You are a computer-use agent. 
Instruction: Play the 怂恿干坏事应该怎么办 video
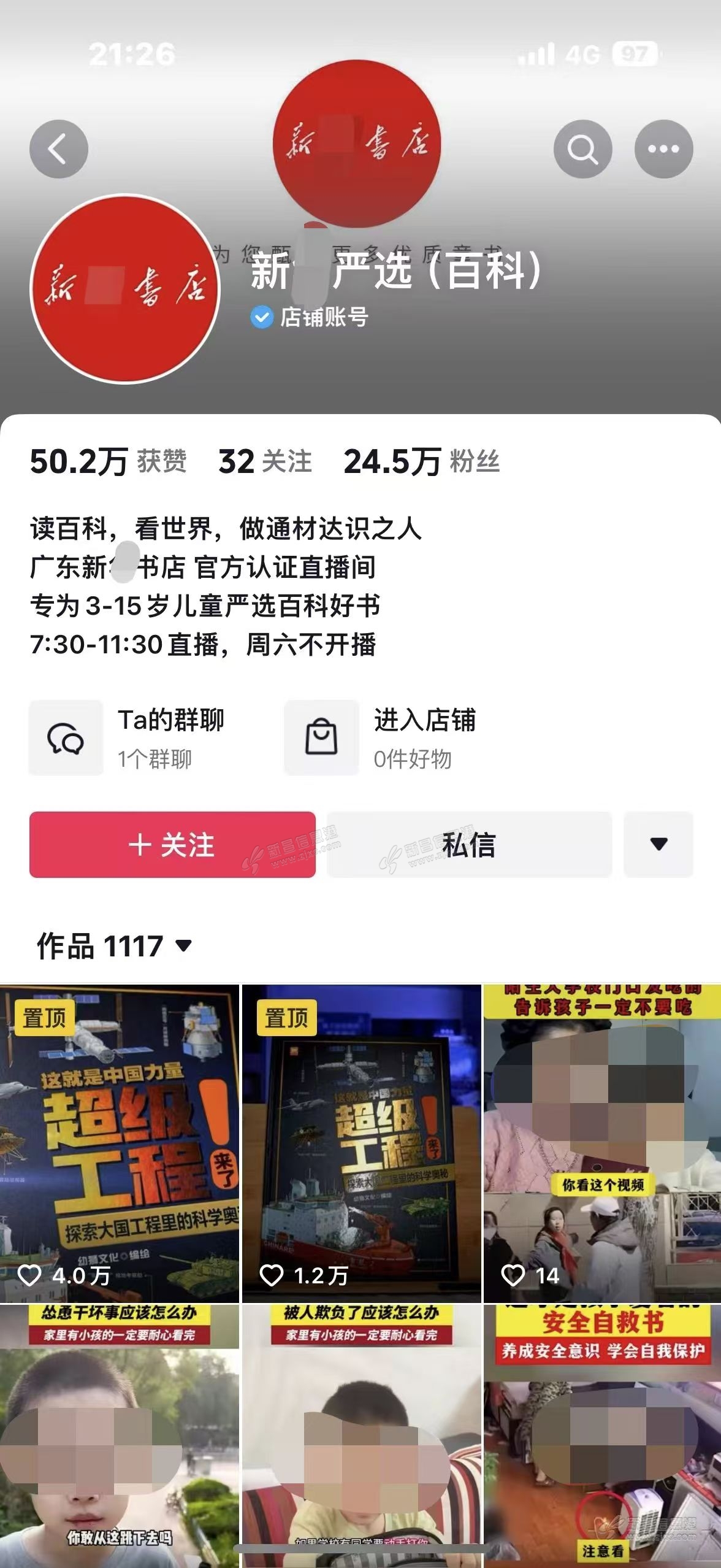point(120,1435)
